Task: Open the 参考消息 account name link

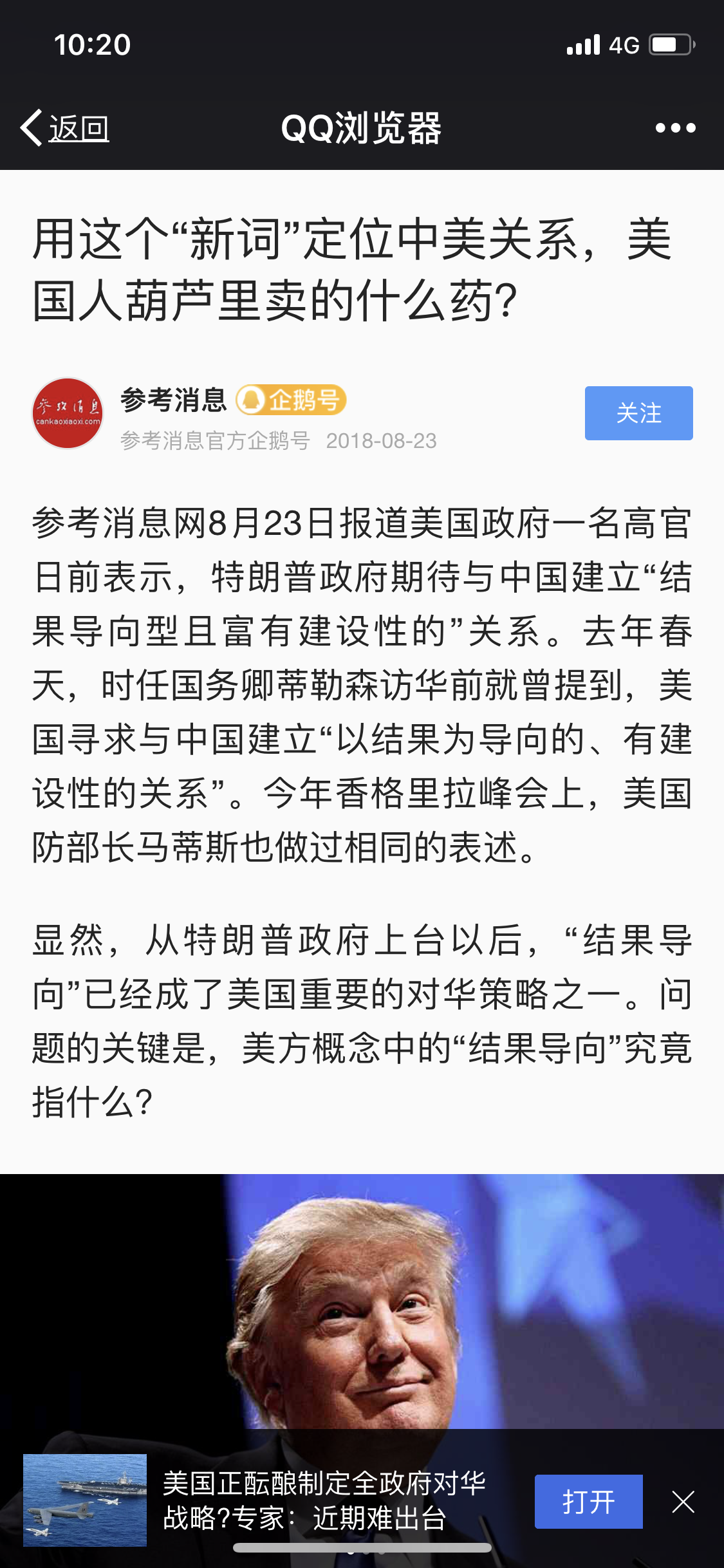Action: [x=174, y=400]
